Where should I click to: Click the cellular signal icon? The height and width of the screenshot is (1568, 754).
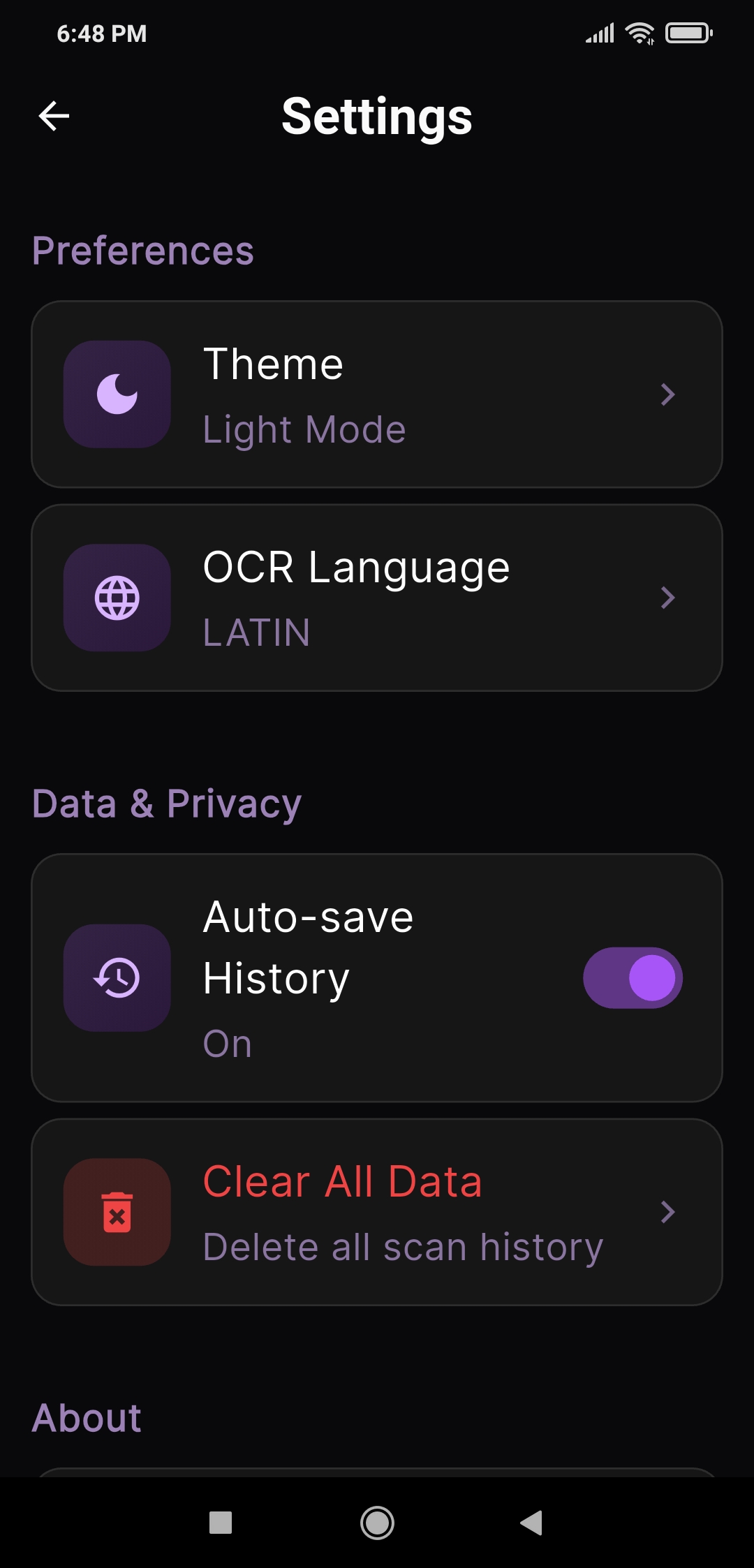598,32
